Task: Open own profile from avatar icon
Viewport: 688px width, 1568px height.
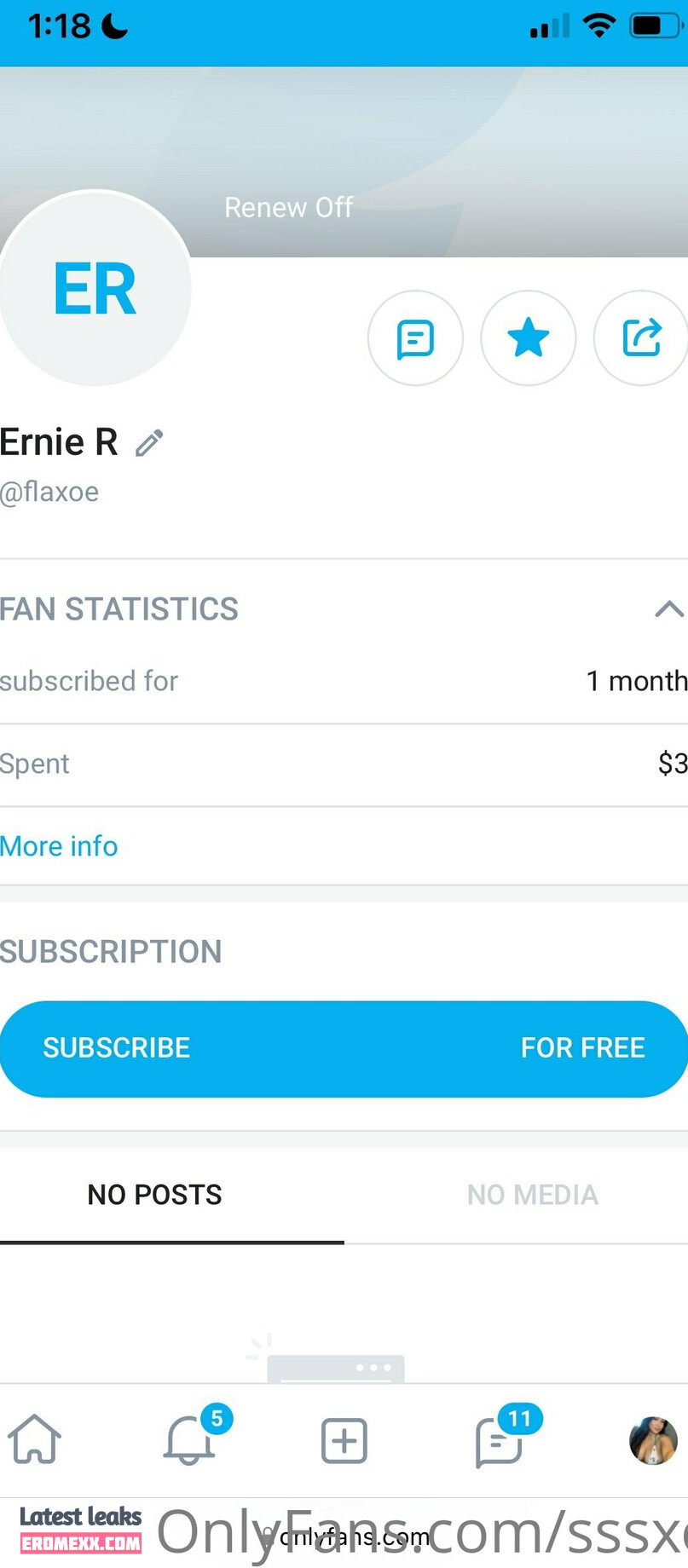Action: 653,1441
